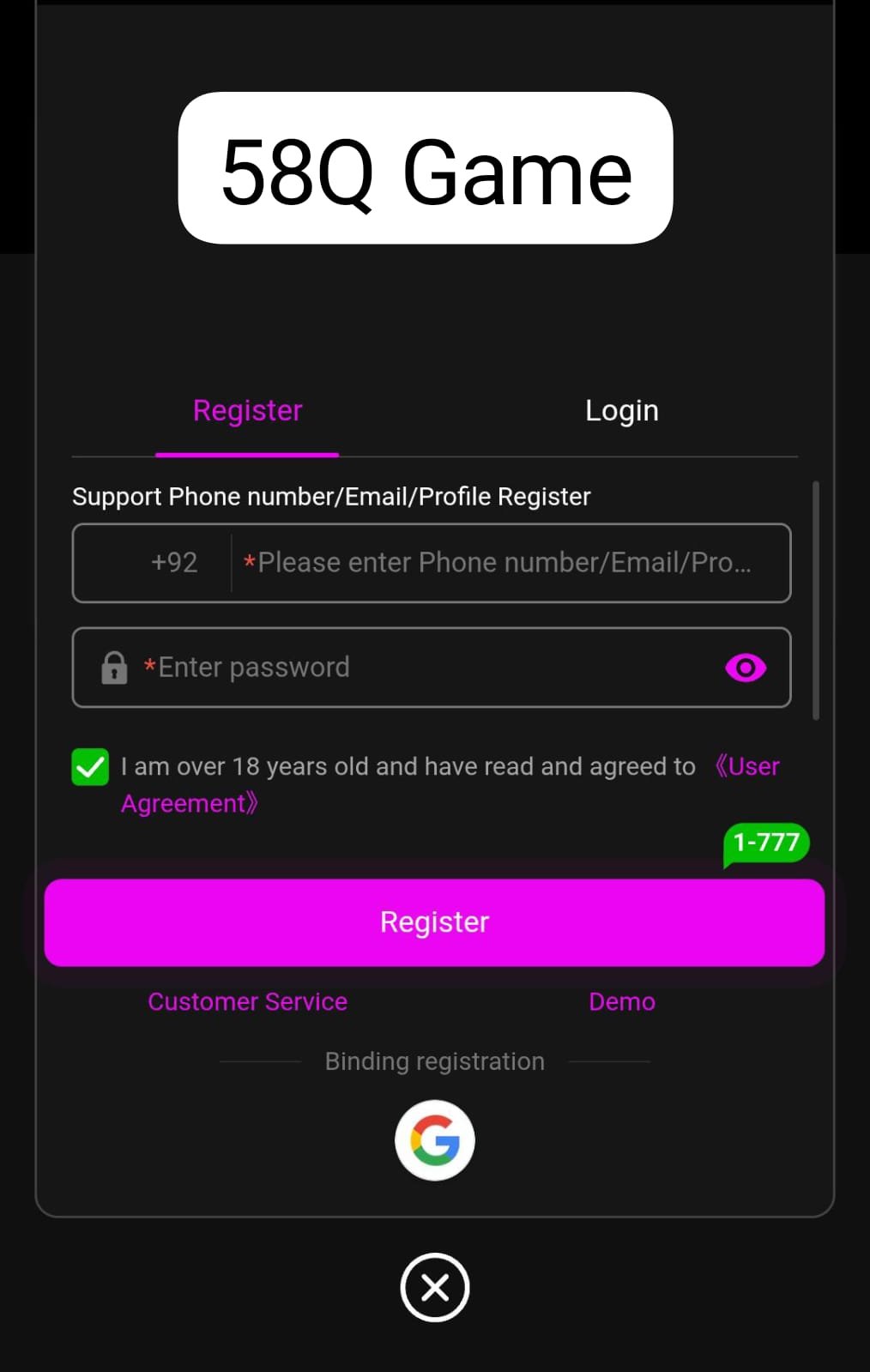Image resolution: width=870 pixels, height=1372 pixels.
Task: Switch to the Login tab
Action: 621,410
